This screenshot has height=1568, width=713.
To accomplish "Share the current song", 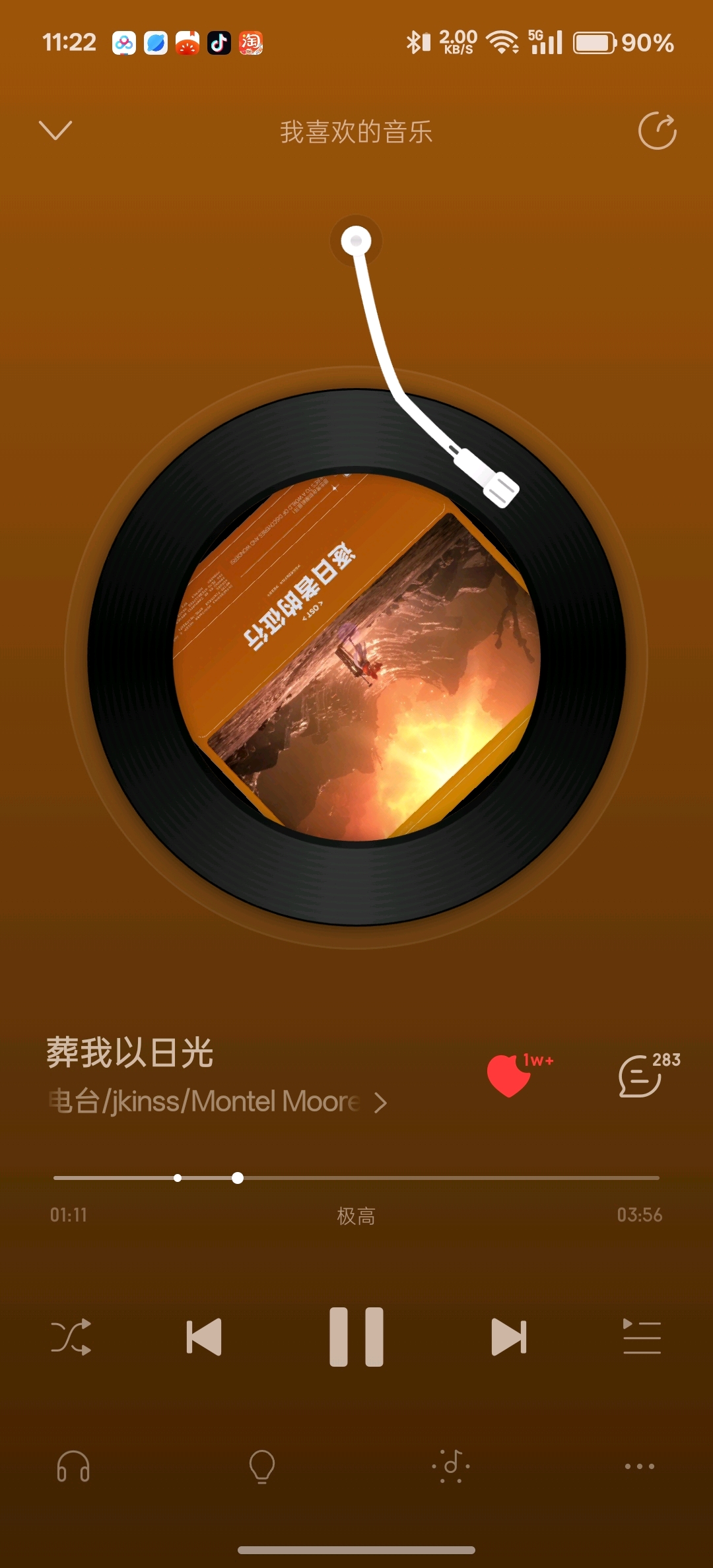I will (657, 131).
